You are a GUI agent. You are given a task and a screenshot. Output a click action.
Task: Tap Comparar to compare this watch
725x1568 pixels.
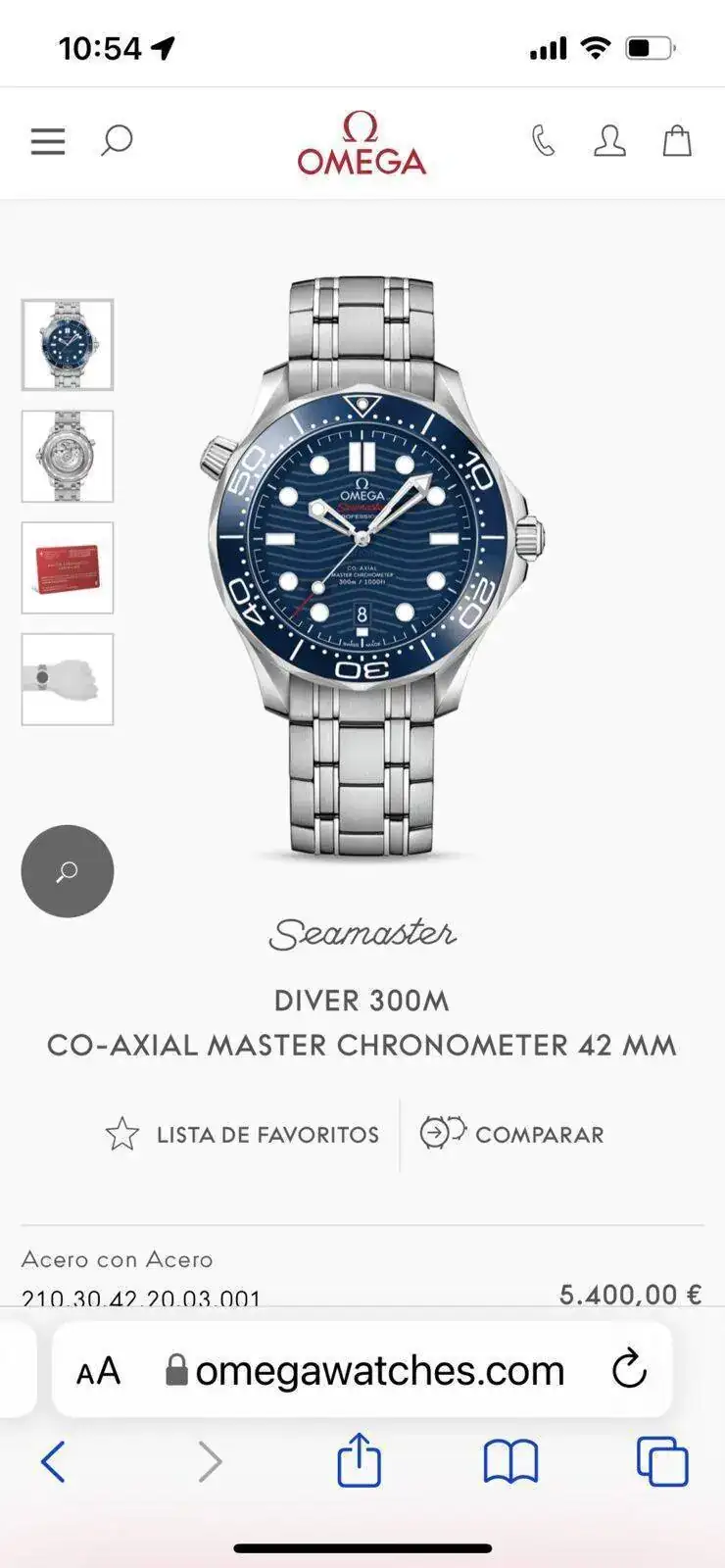(512, 1135)
